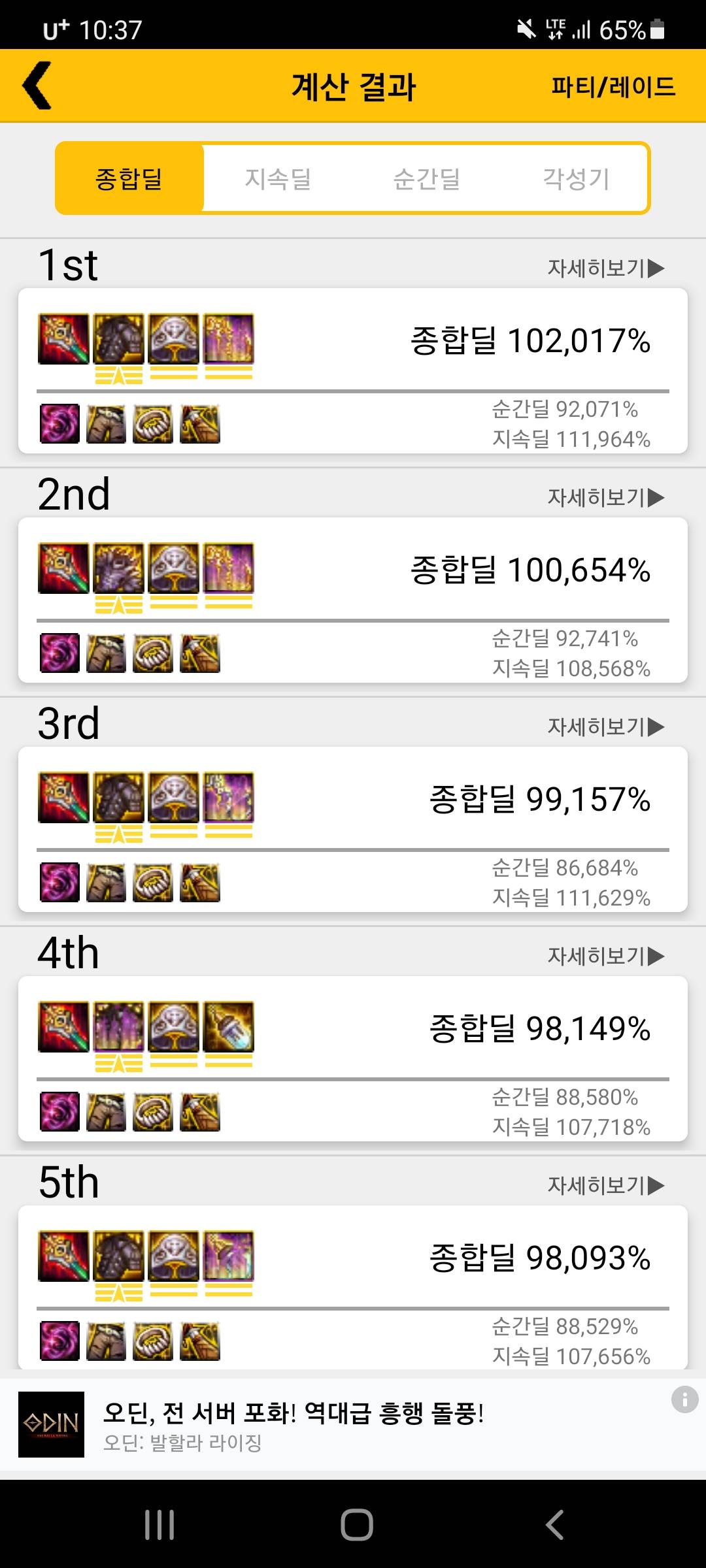Screen dimensions: 706x1568
Task: View details (자세히보기) of the 2nd result
Action: point(606,497)
